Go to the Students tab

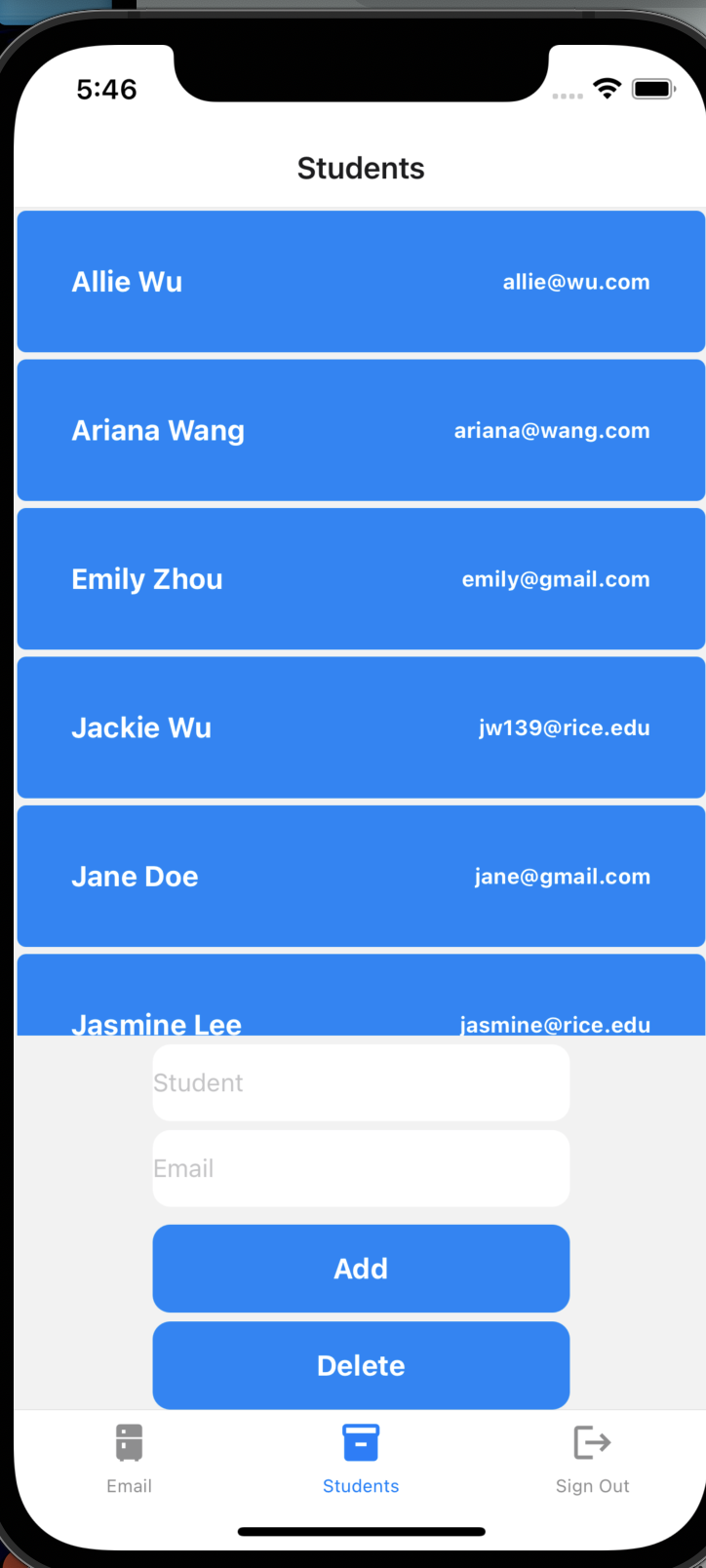coord(361,1458)
